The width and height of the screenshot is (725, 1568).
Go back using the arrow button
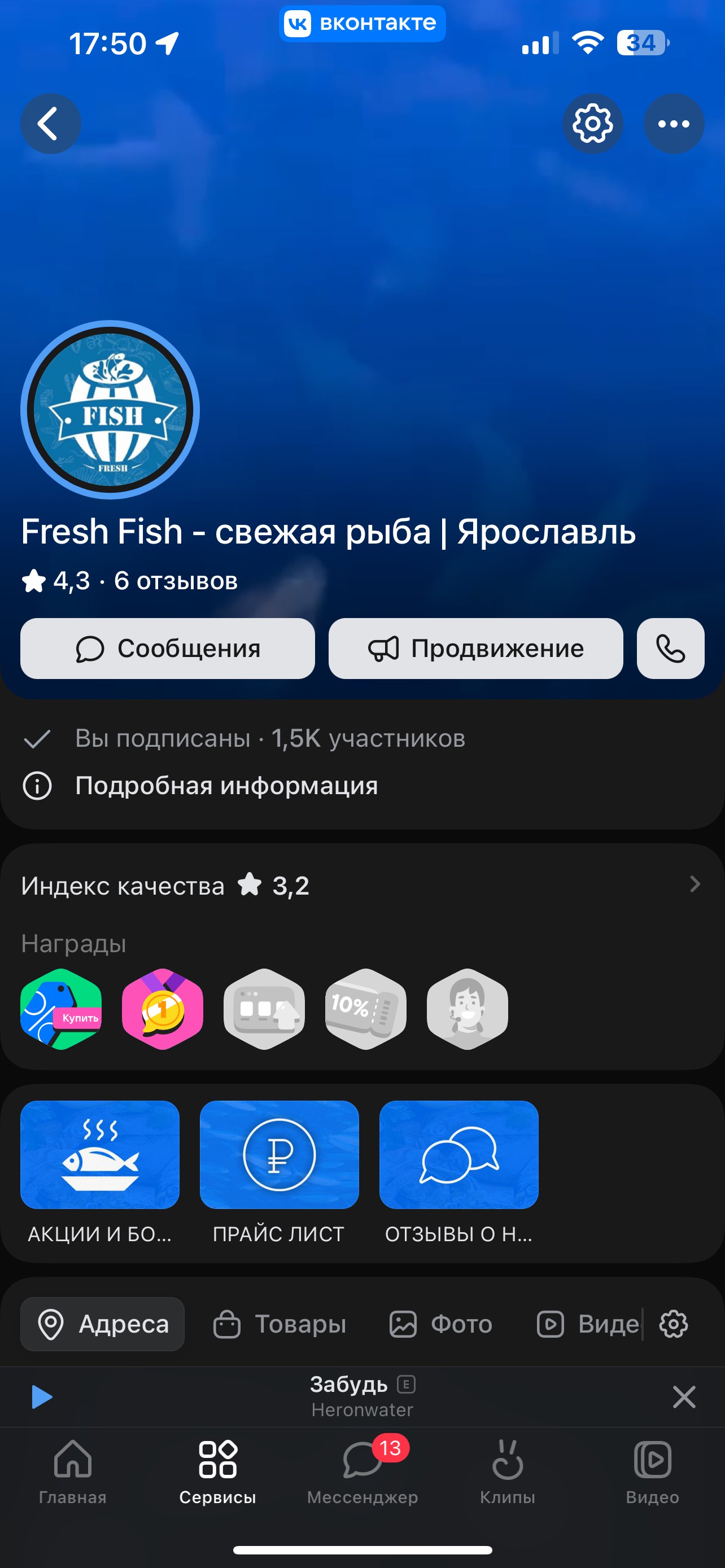tap(50, 124)
